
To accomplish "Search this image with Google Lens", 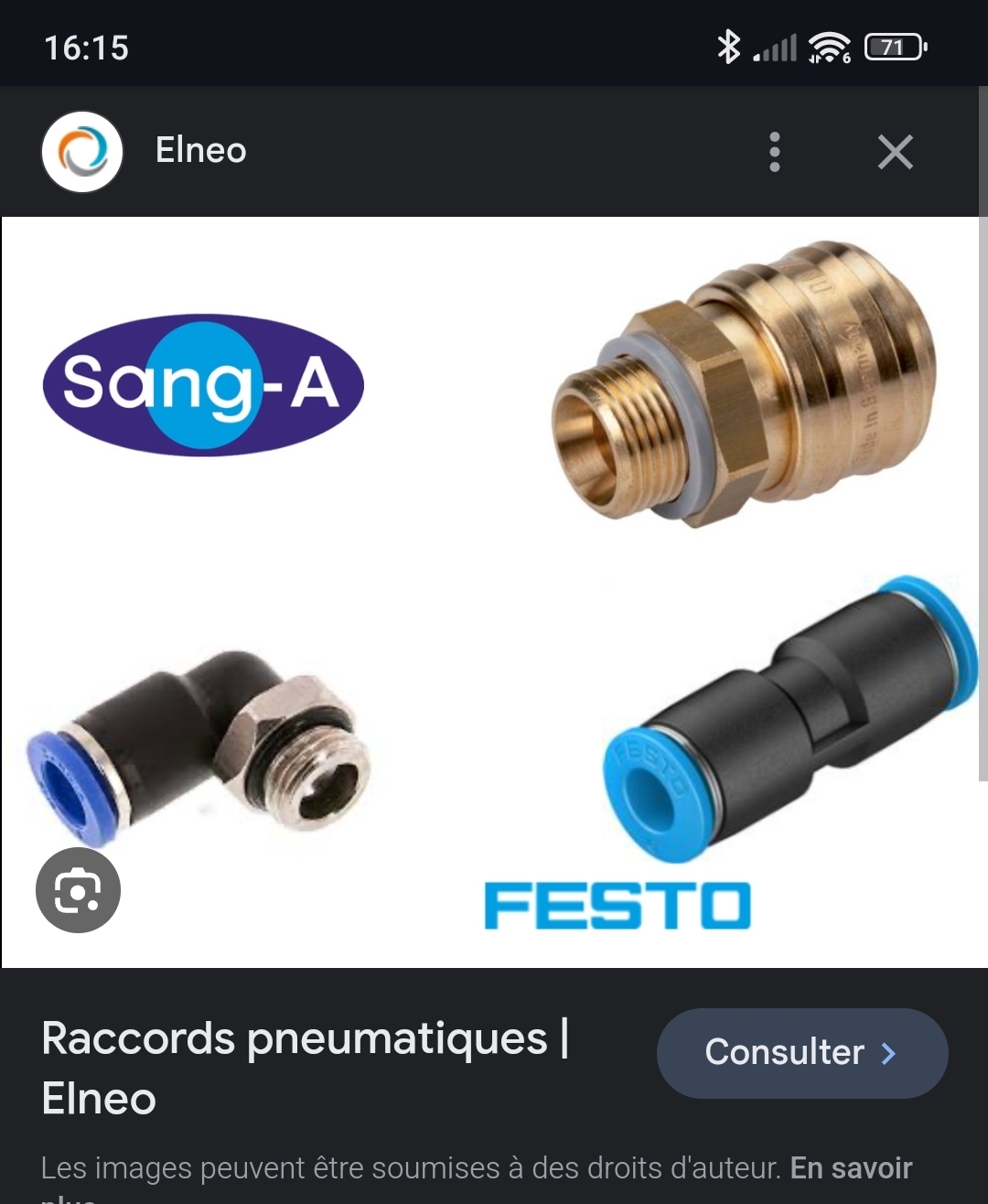I will [78, 890].
